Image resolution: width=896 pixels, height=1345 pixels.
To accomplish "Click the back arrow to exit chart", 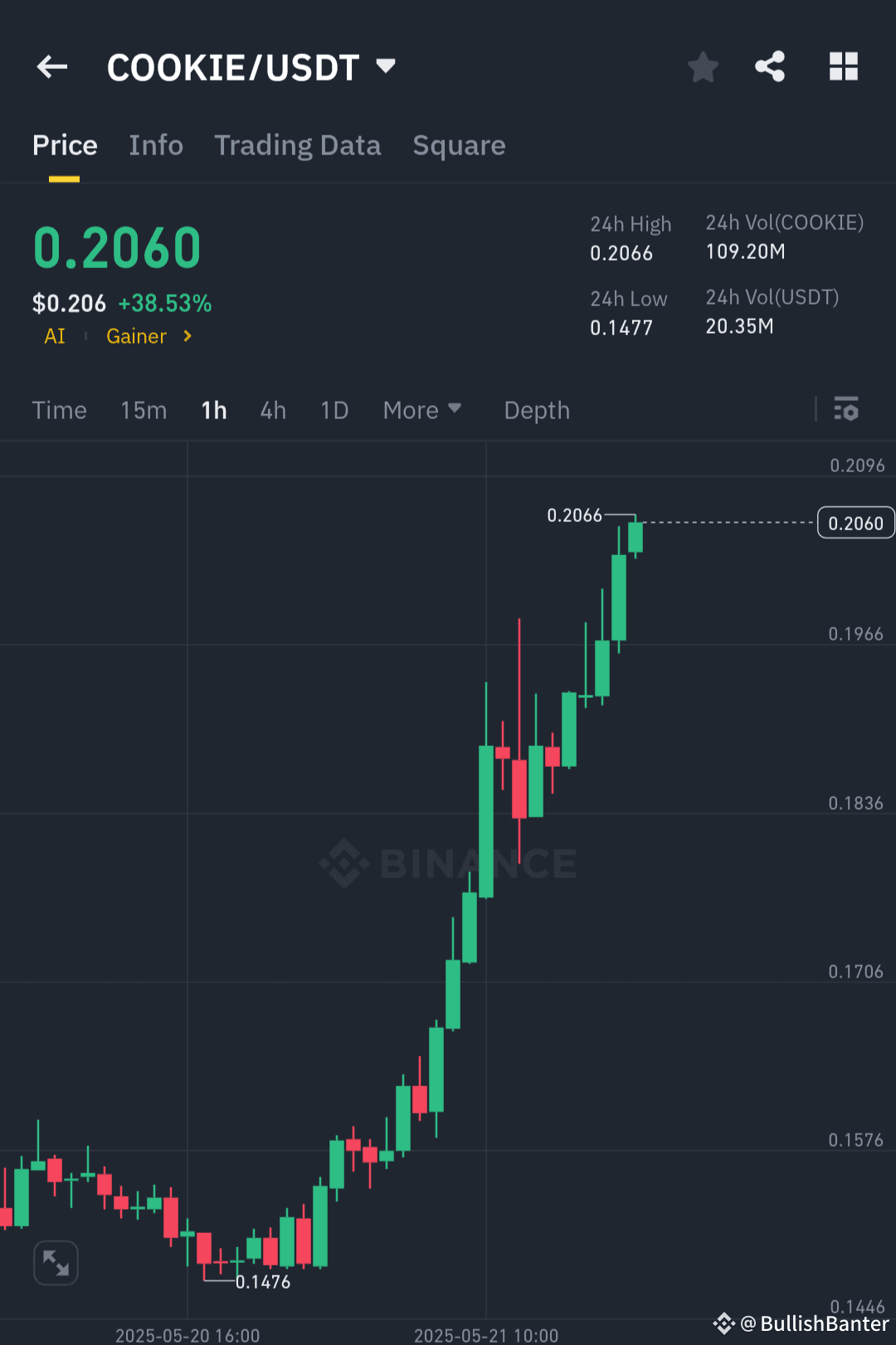I will pos(51,66).
